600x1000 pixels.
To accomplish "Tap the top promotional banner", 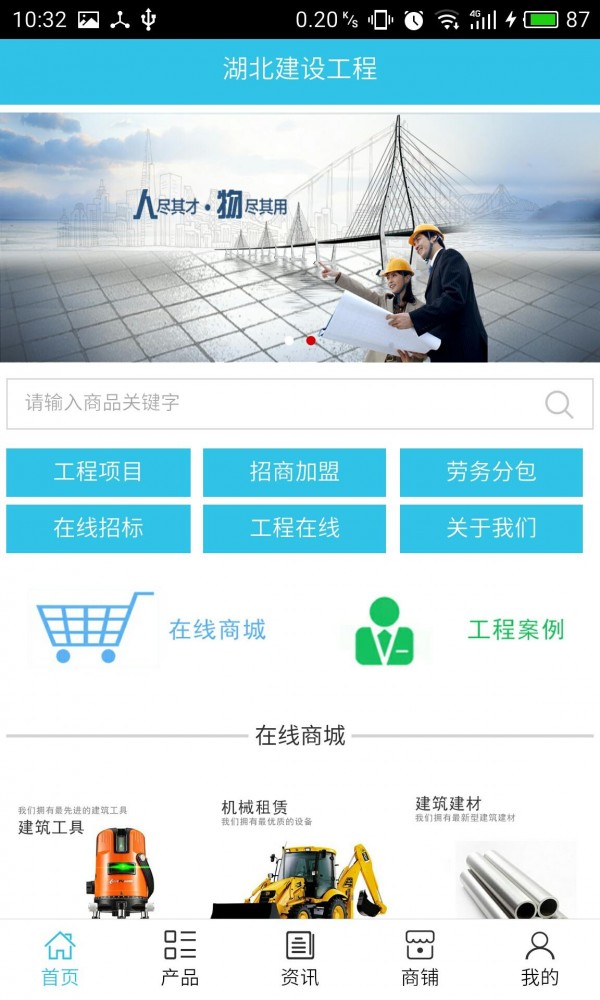I will click(x=300, y=237).
